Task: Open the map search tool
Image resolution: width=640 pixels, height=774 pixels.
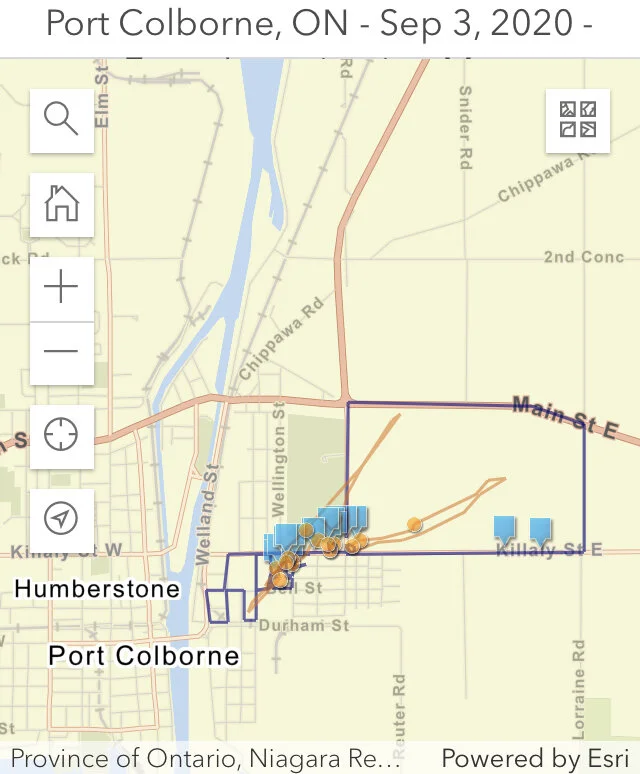Action: point(62,120)
